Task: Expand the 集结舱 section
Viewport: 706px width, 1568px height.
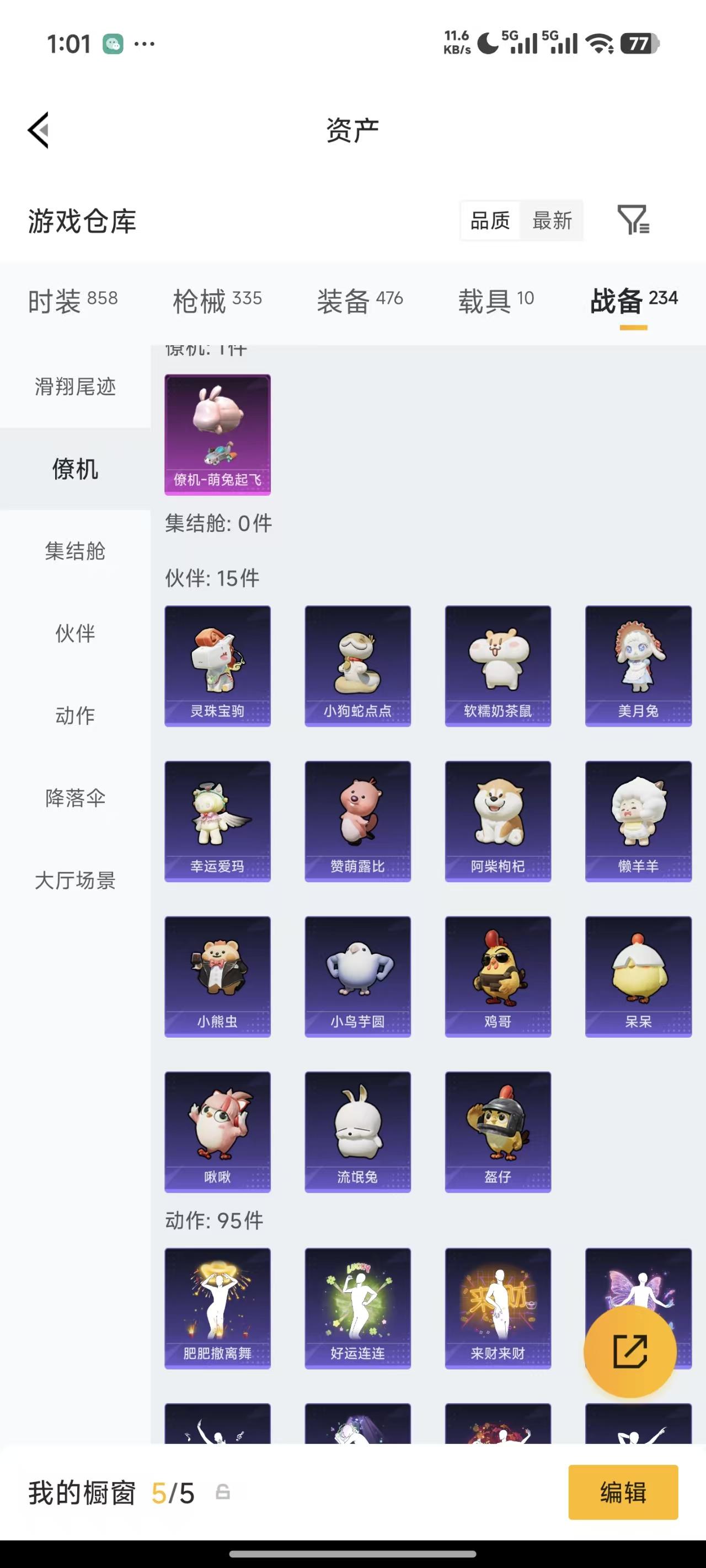Action: (75, 552)
